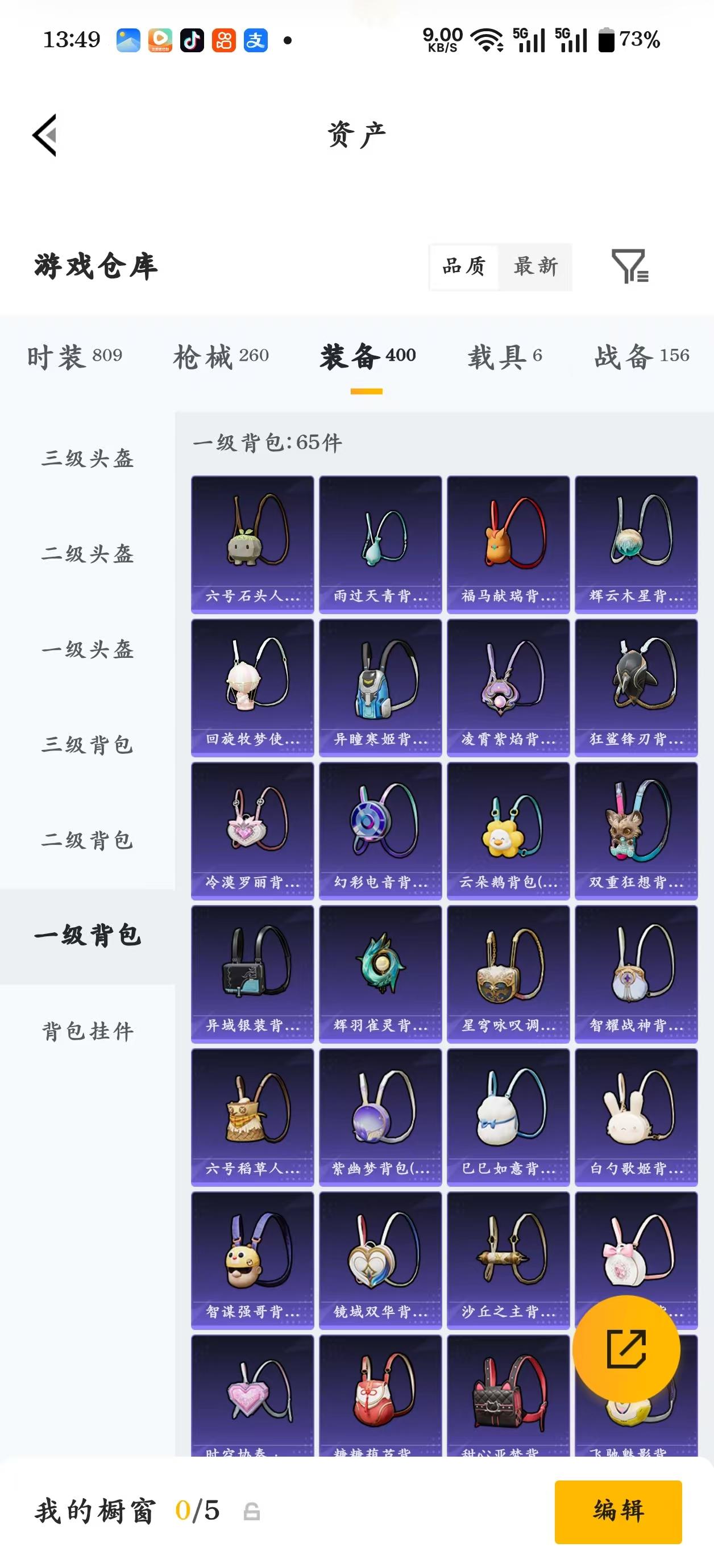
Task: Select the 六号石头人 backpack thumbnail
Action: pos(252,542)
